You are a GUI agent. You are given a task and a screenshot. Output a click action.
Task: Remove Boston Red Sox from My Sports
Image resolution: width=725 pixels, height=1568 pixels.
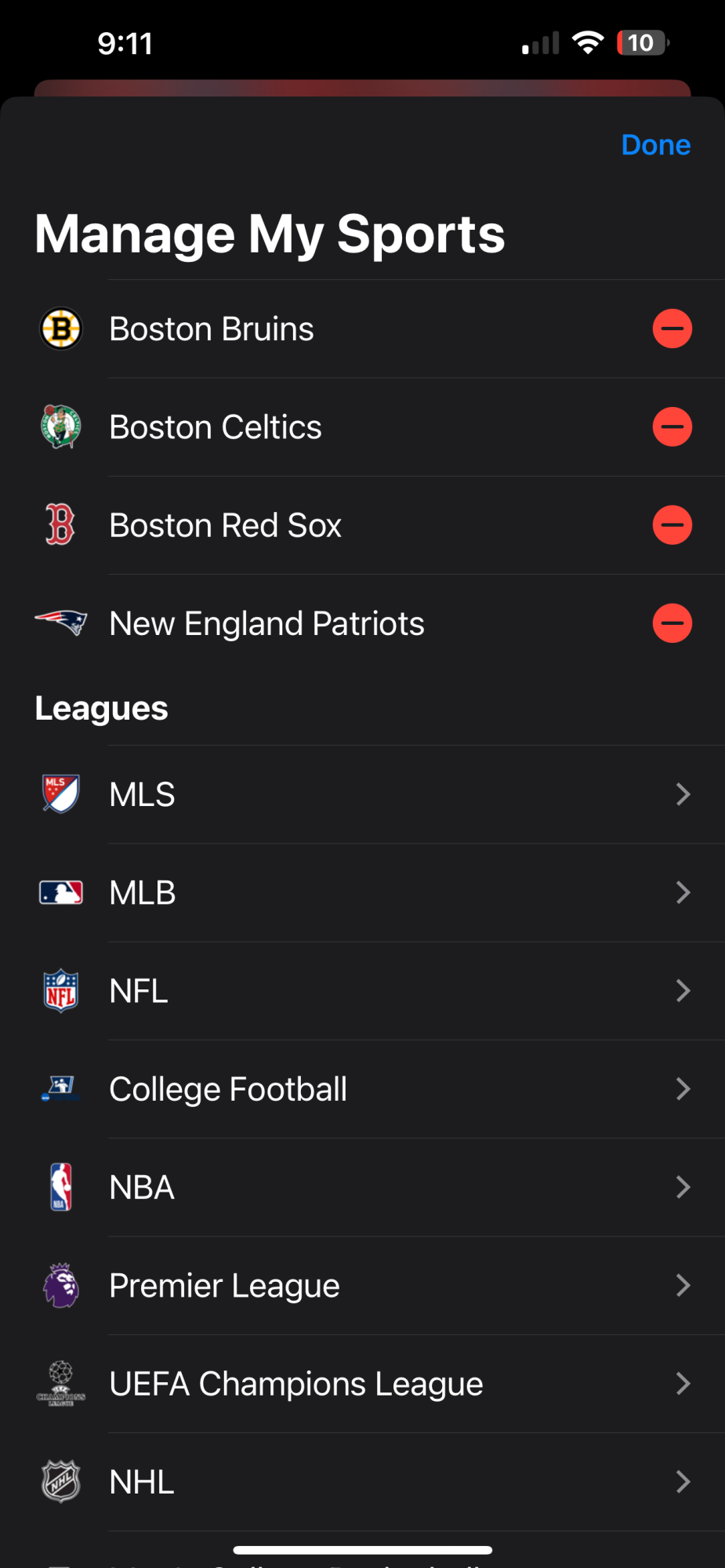pos(672,525)
